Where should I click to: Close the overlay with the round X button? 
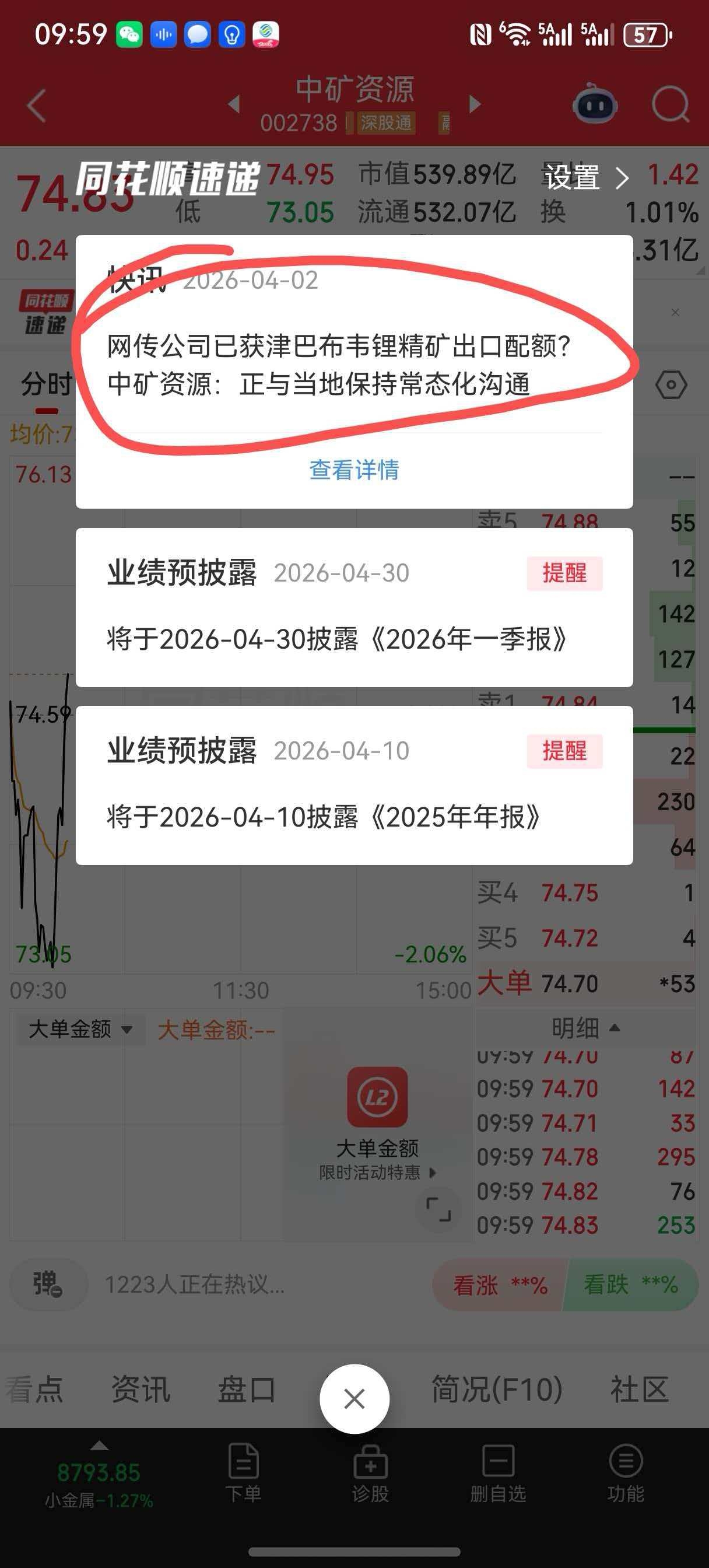[354, 1399]
